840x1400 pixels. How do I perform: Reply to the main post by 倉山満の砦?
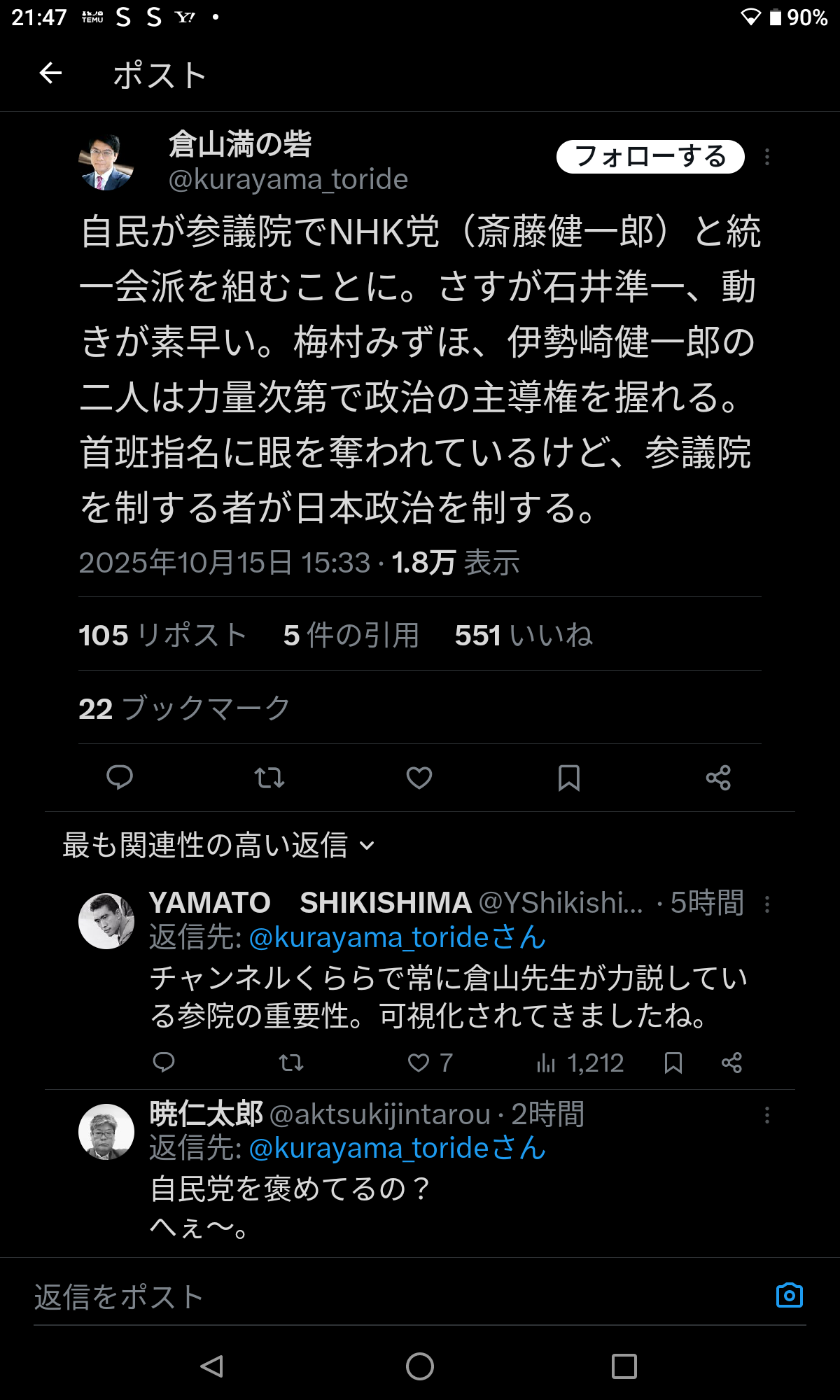[x=120, y=777]
